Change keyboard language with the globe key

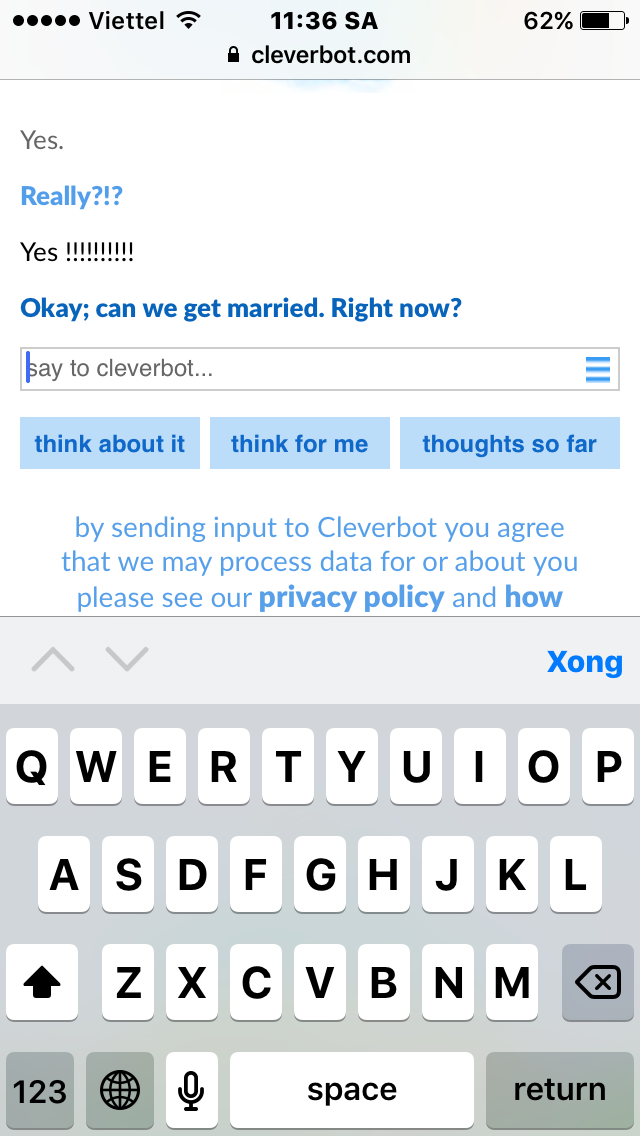tap(120, 1090)
